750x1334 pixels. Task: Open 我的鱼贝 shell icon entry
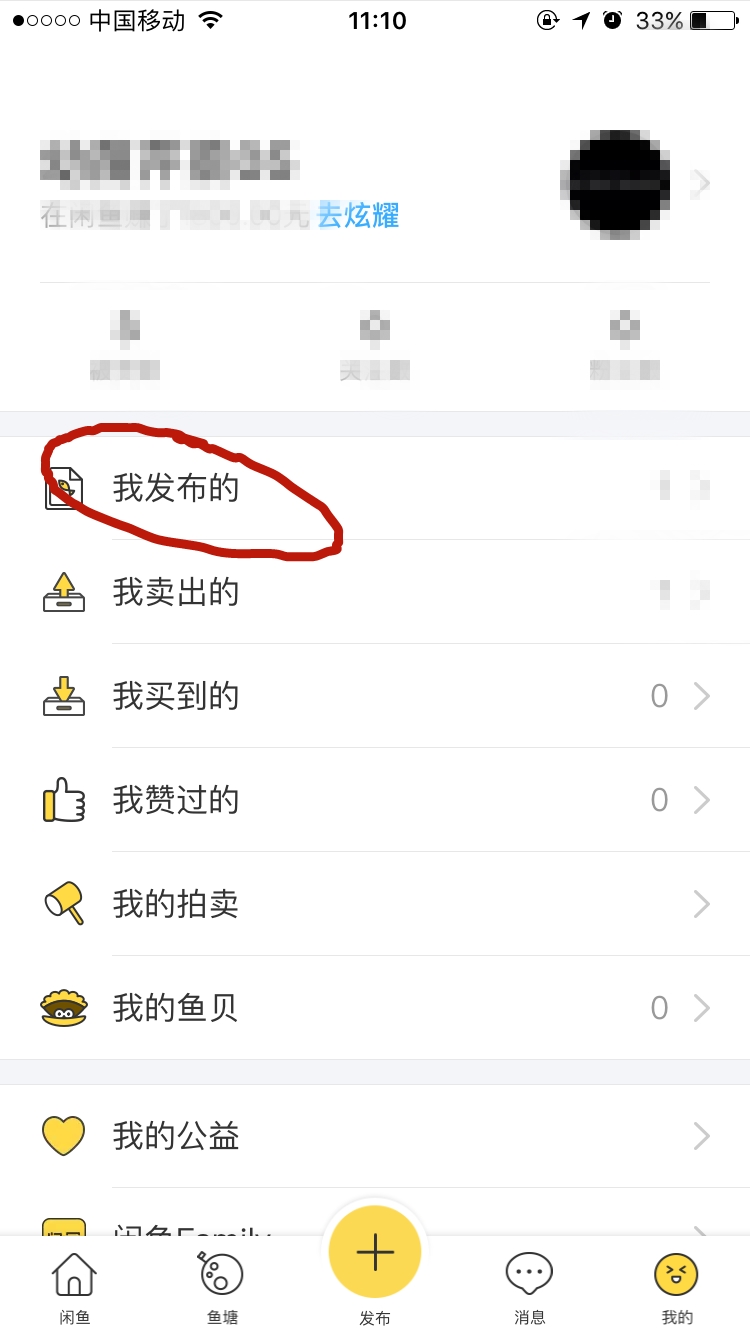(177, 1008)
